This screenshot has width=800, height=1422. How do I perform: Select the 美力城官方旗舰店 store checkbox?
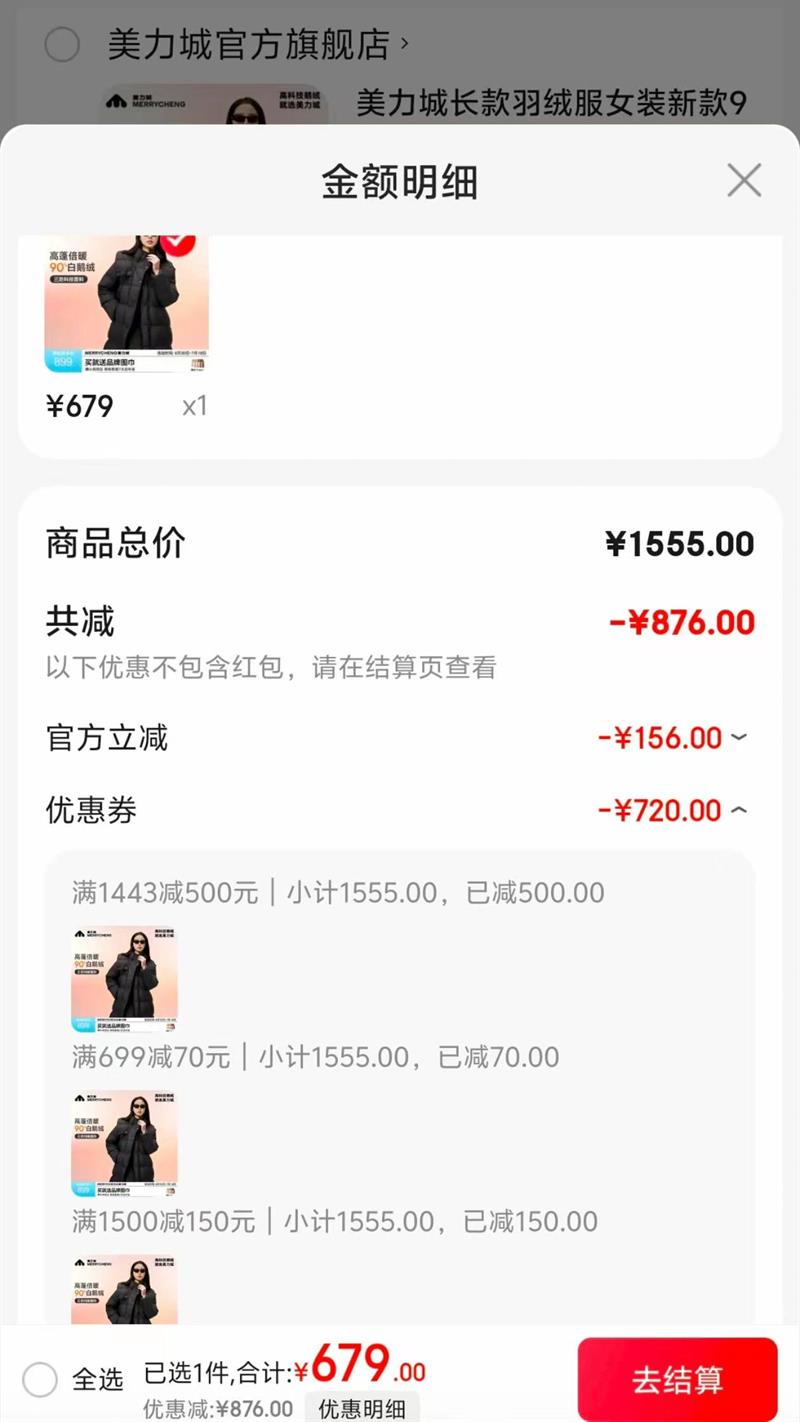click(x=62, y=45)
